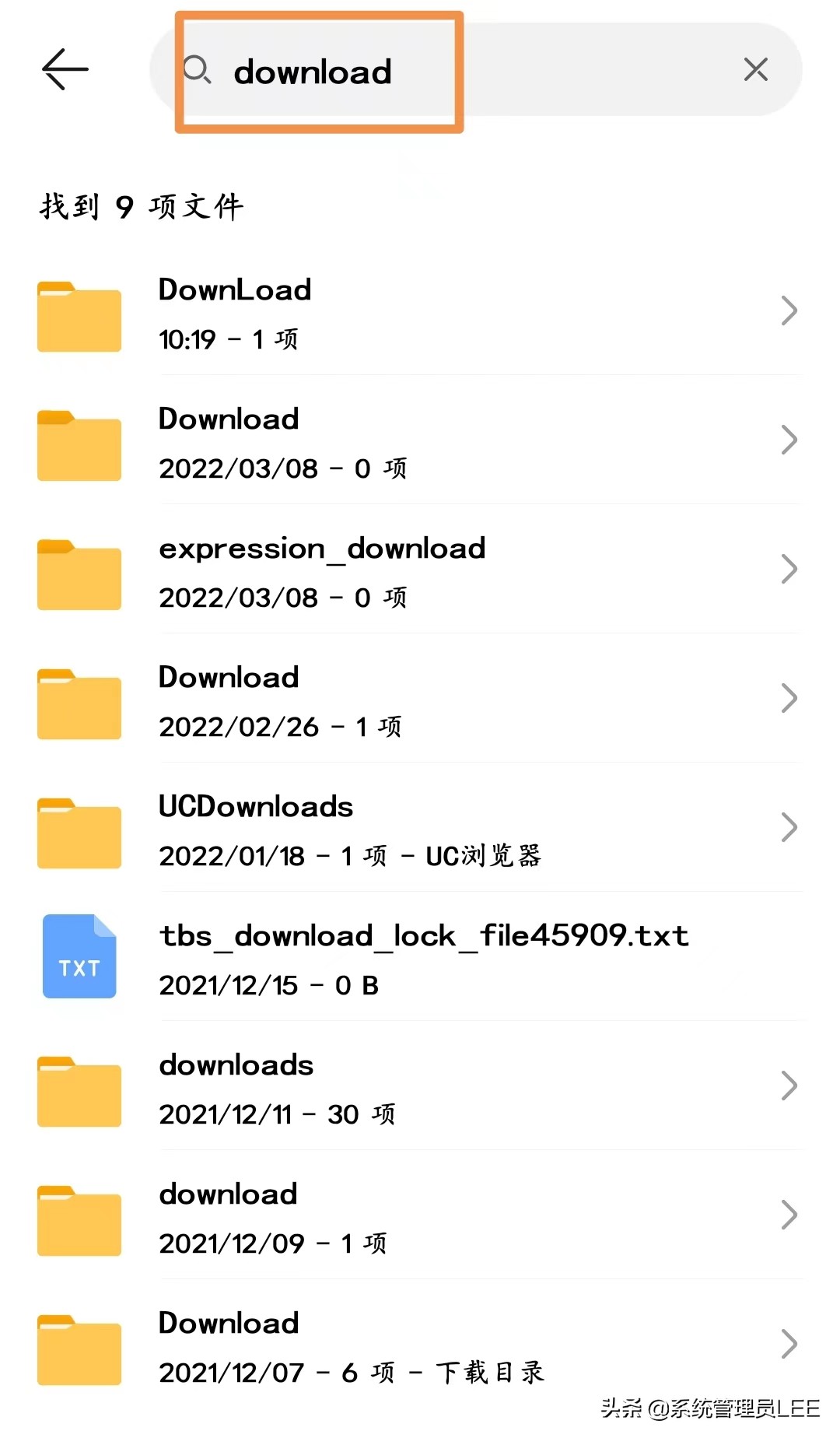Click the TXT file icon

pos(79,956)
